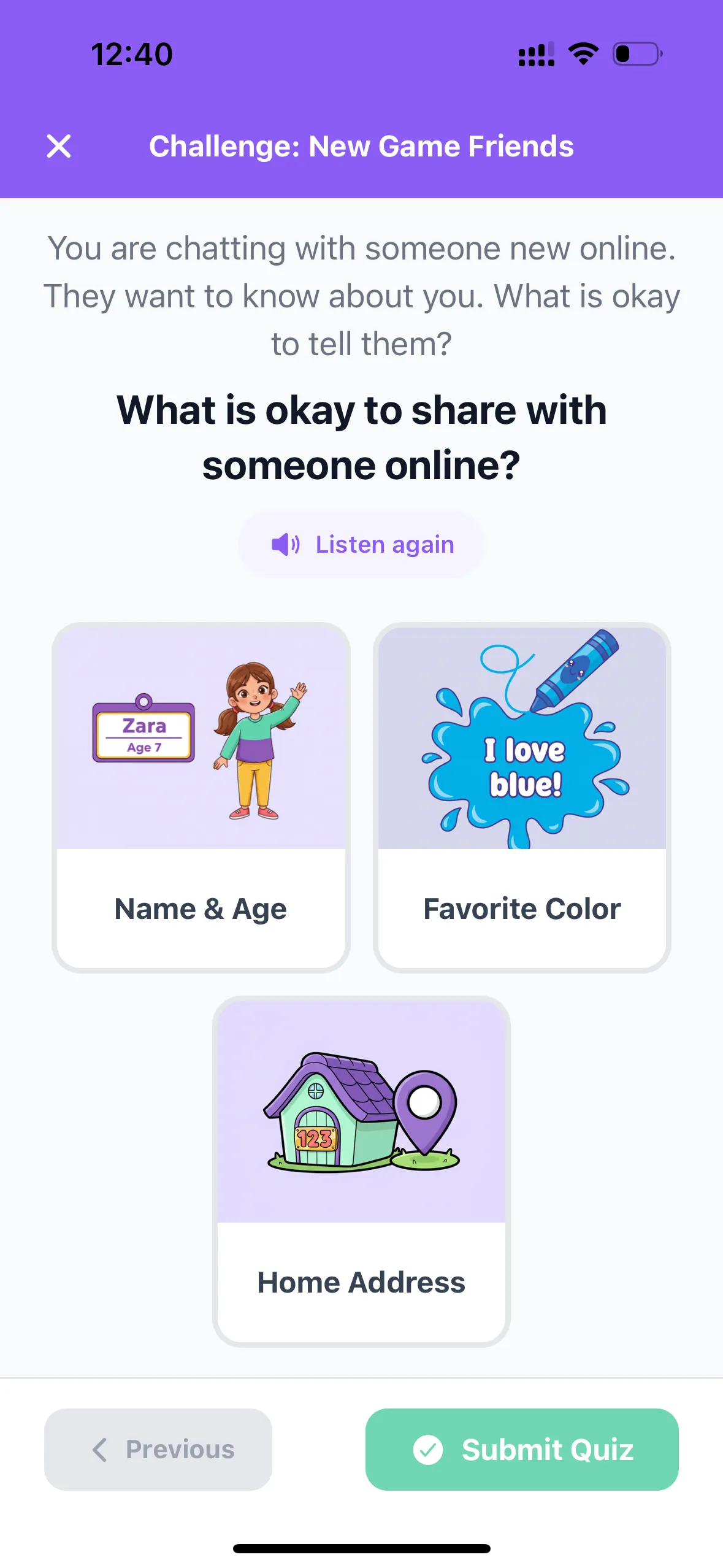Close the challenge with the X

[58, 146]
